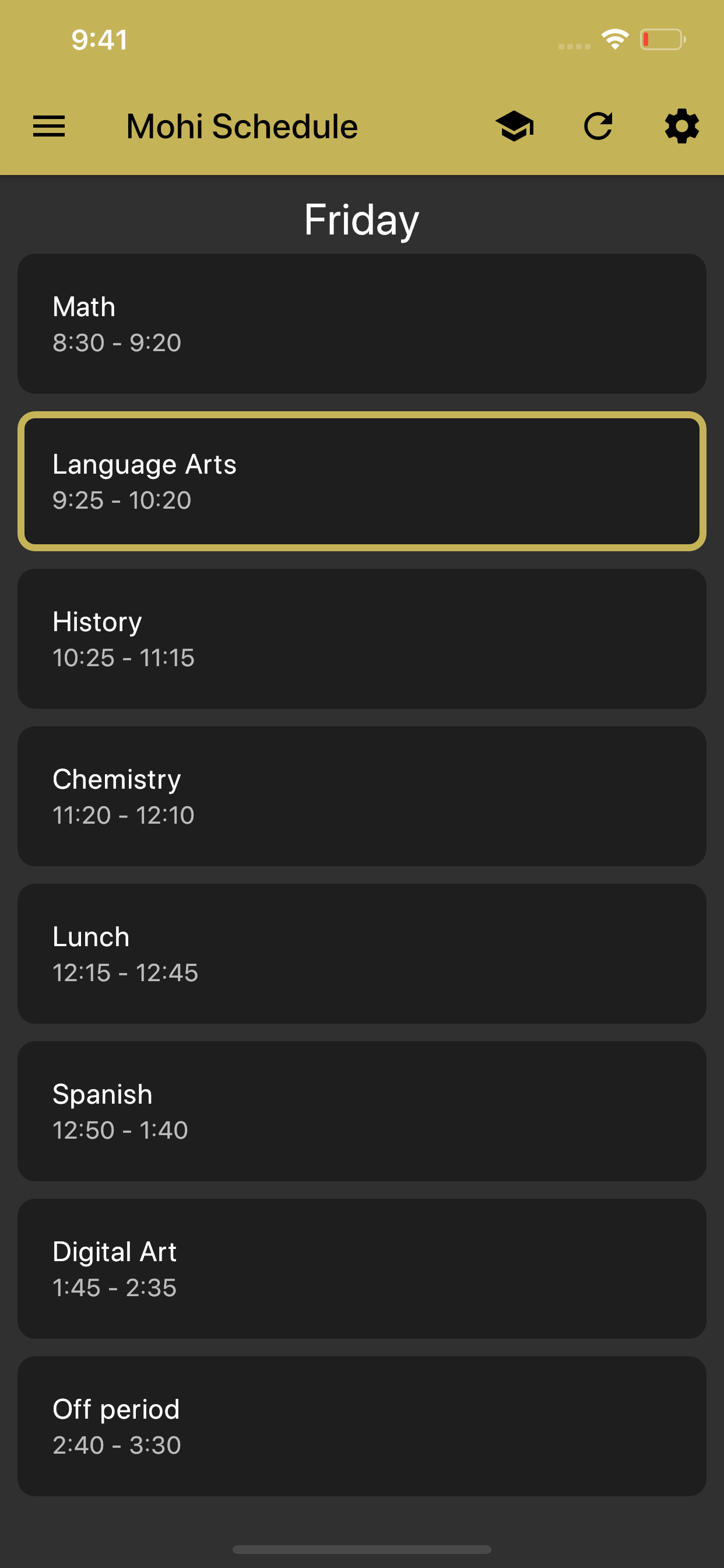The height and width of the screenshot is (1568, 724).
Task: Tap the 9:41 clock in the status bar
Action: click(x=99, y=40)
